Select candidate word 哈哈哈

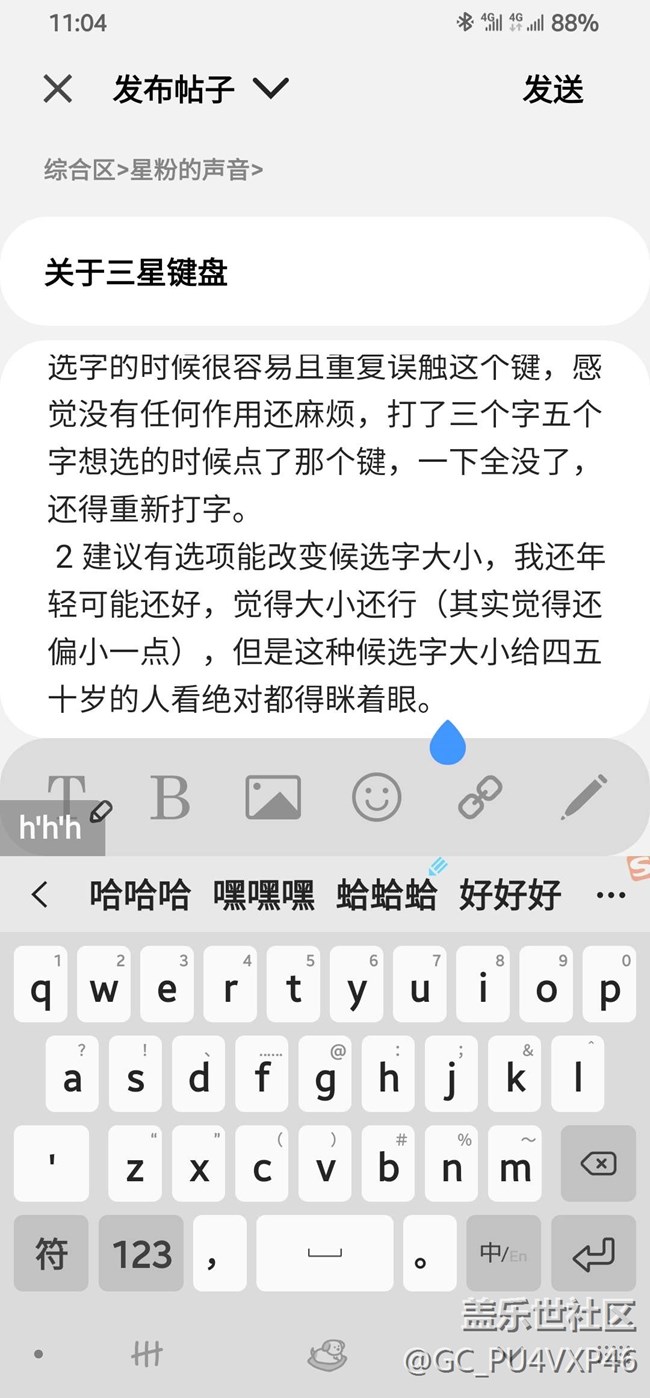pos(140,894)
